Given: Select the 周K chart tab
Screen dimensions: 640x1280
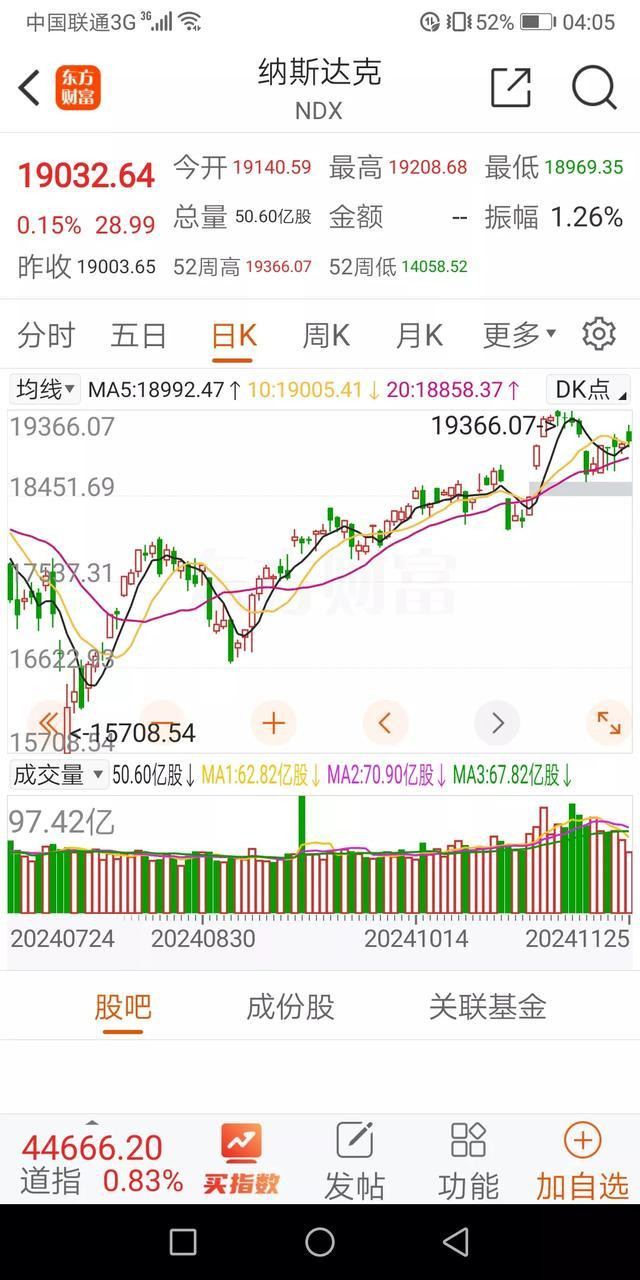Looking at the screenshot, I should pos(326,335).
